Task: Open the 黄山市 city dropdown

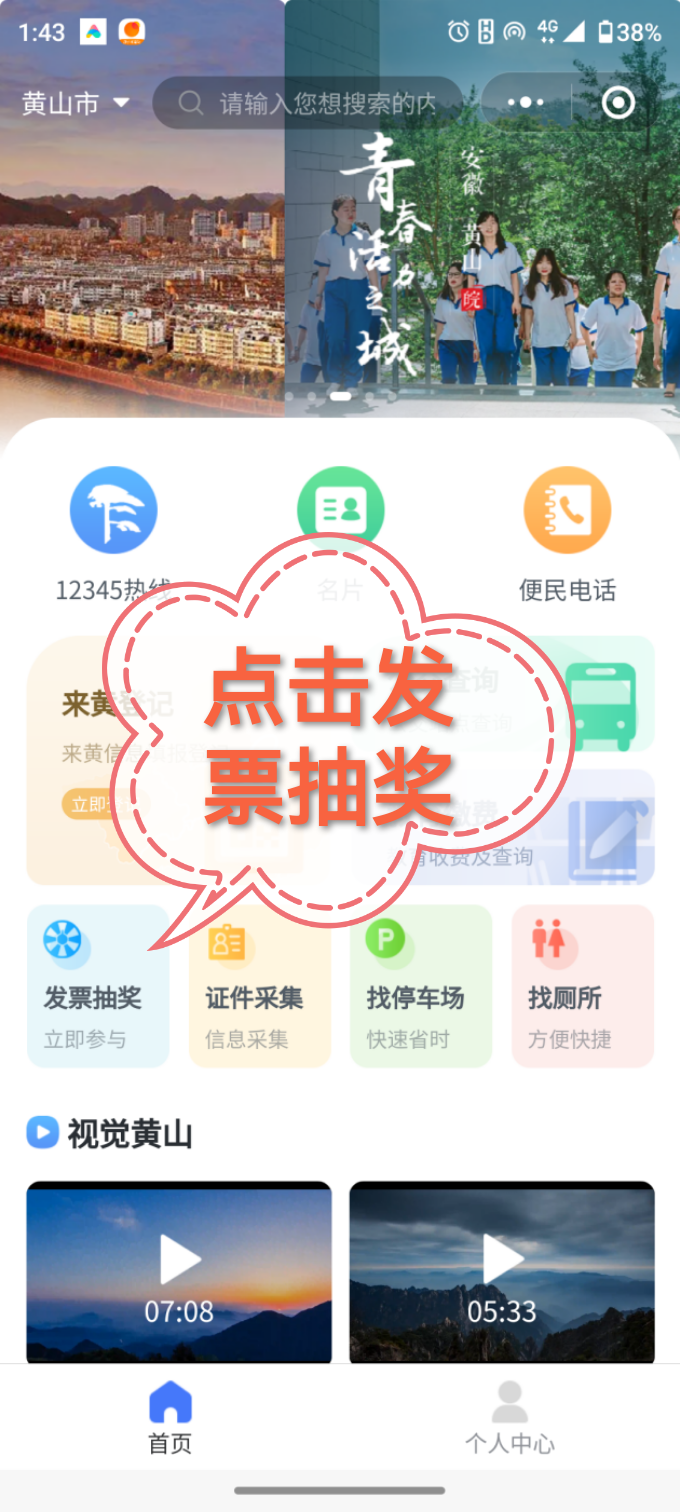Action: coord(76,103)
